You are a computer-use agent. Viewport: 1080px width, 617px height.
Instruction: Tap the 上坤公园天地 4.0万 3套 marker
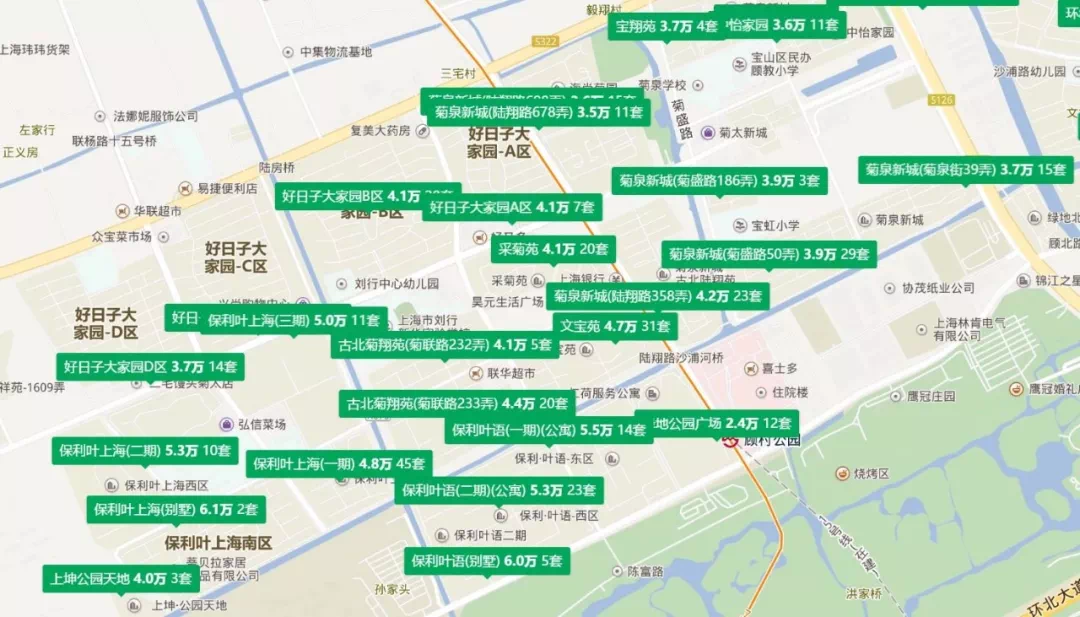tap(120, 578)
